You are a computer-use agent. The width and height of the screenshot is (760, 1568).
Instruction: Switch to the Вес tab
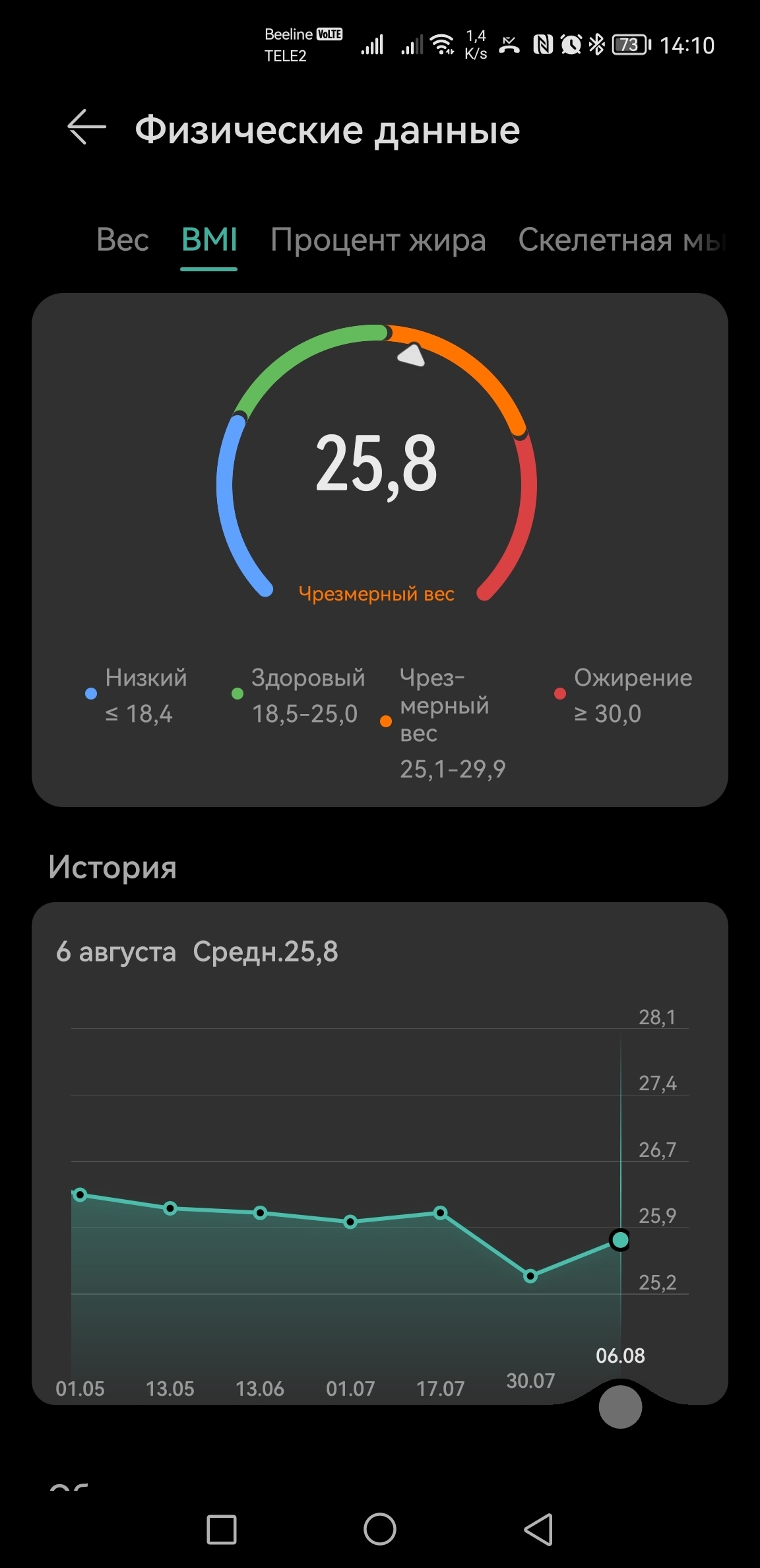tap(123, 239)
